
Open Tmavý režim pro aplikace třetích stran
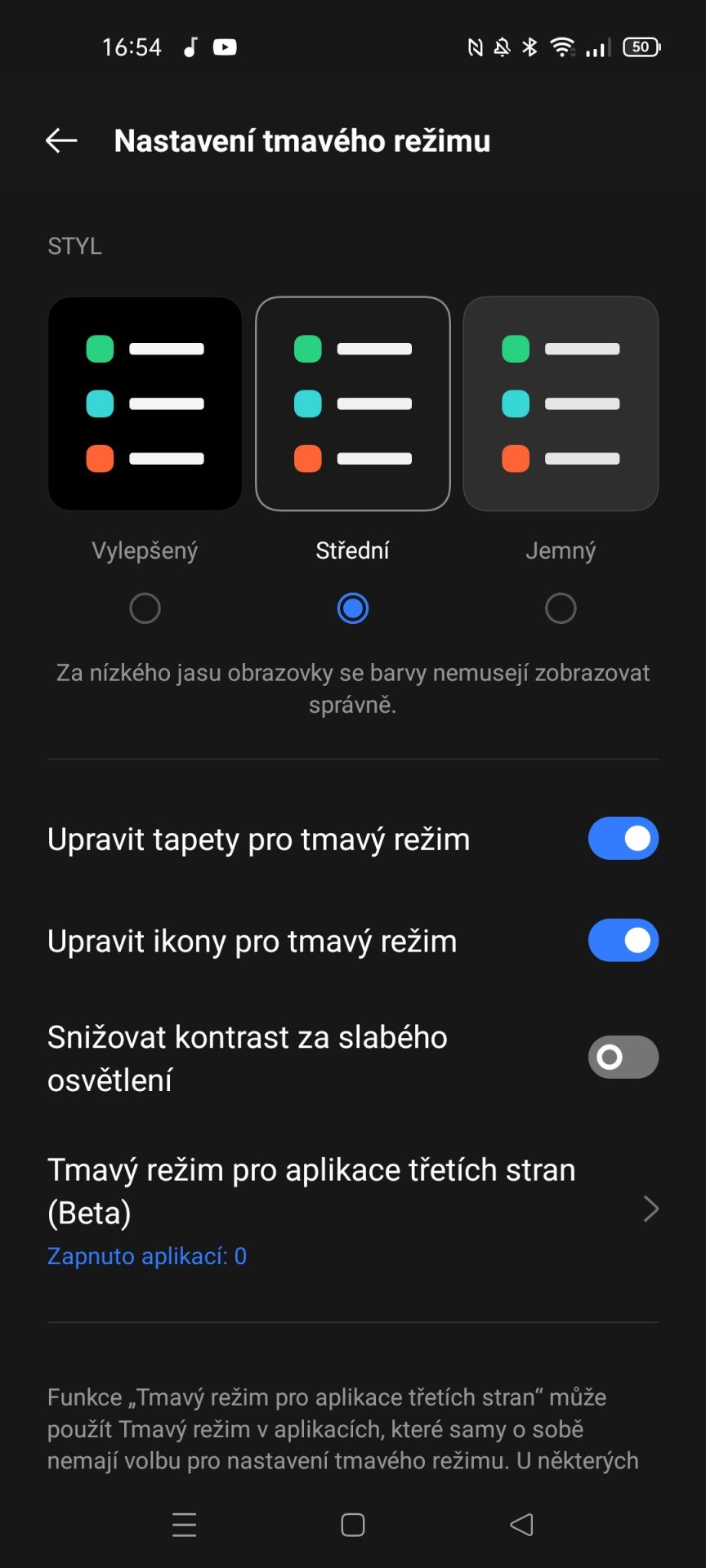click(x=351, y=1209)
